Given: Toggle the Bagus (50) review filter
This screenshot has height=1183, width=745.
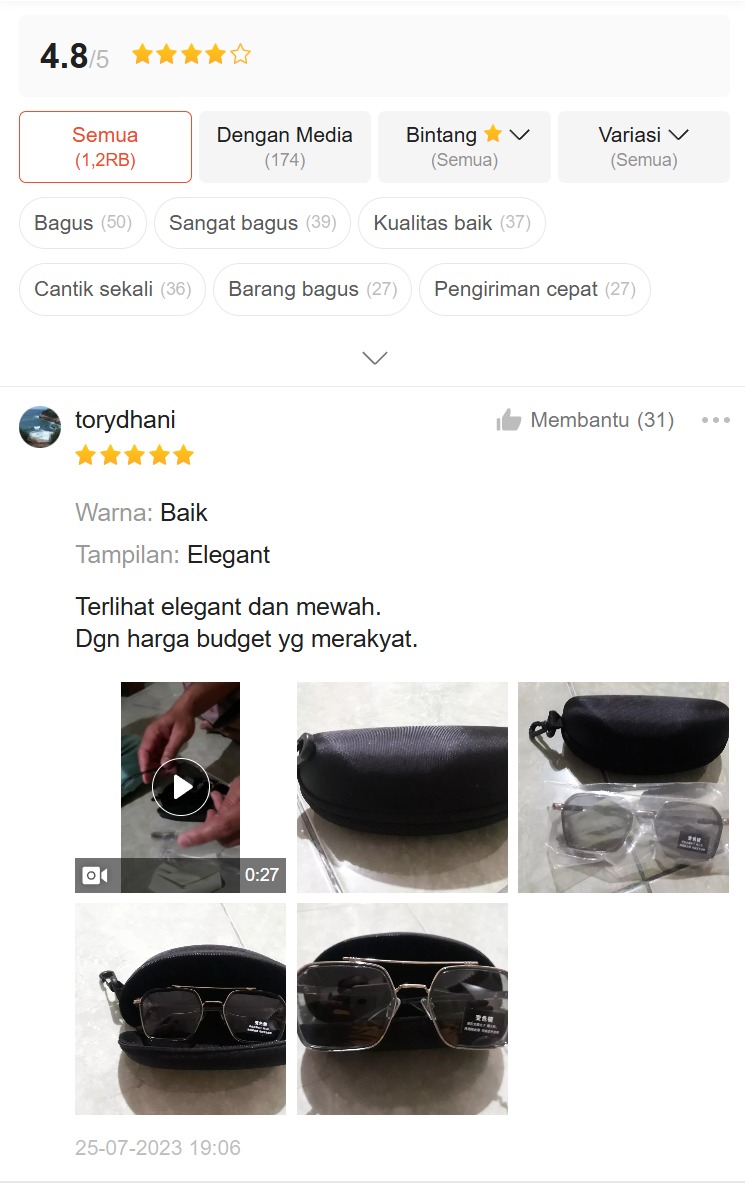Looking at the screenshot, I should 82,223.
